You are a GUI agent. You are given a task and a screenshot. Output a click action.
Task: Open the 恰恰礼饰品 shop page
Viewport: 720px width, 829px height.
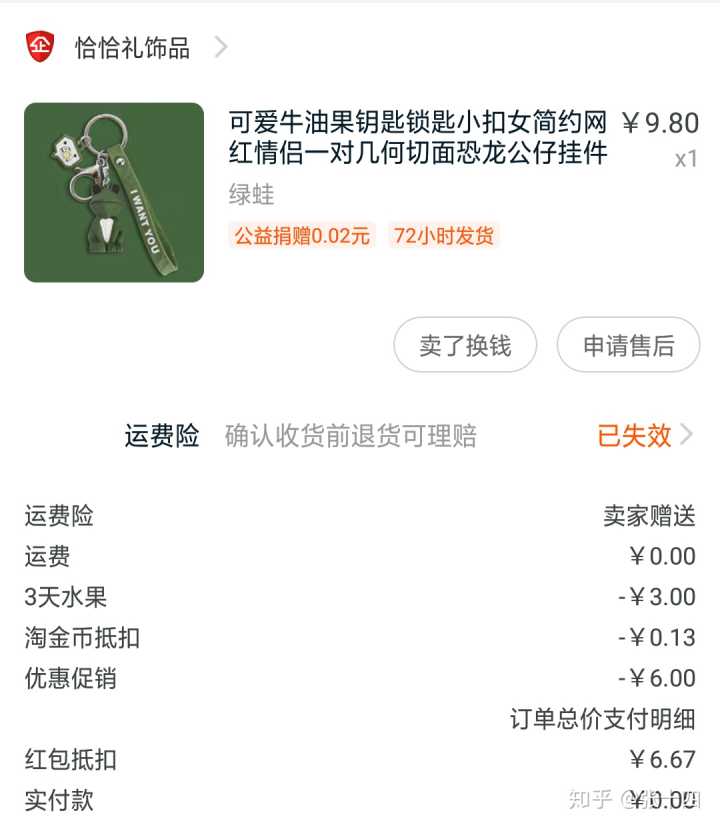click(x=132, y=47)
